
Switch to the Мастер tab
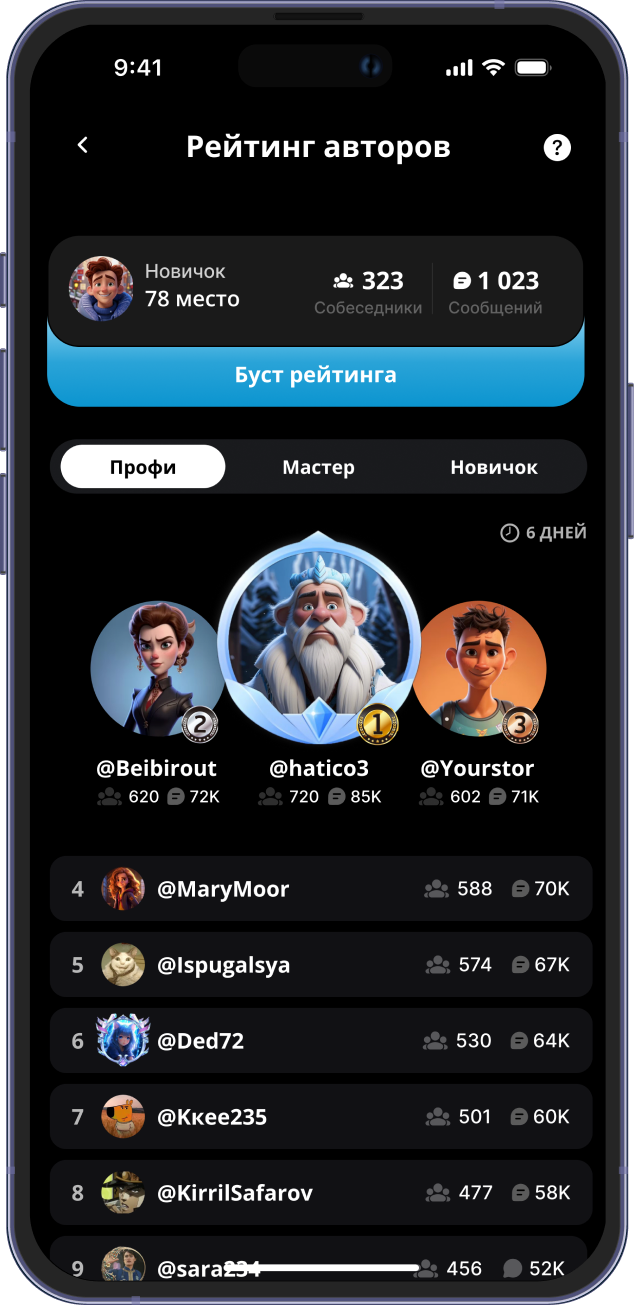318,467
